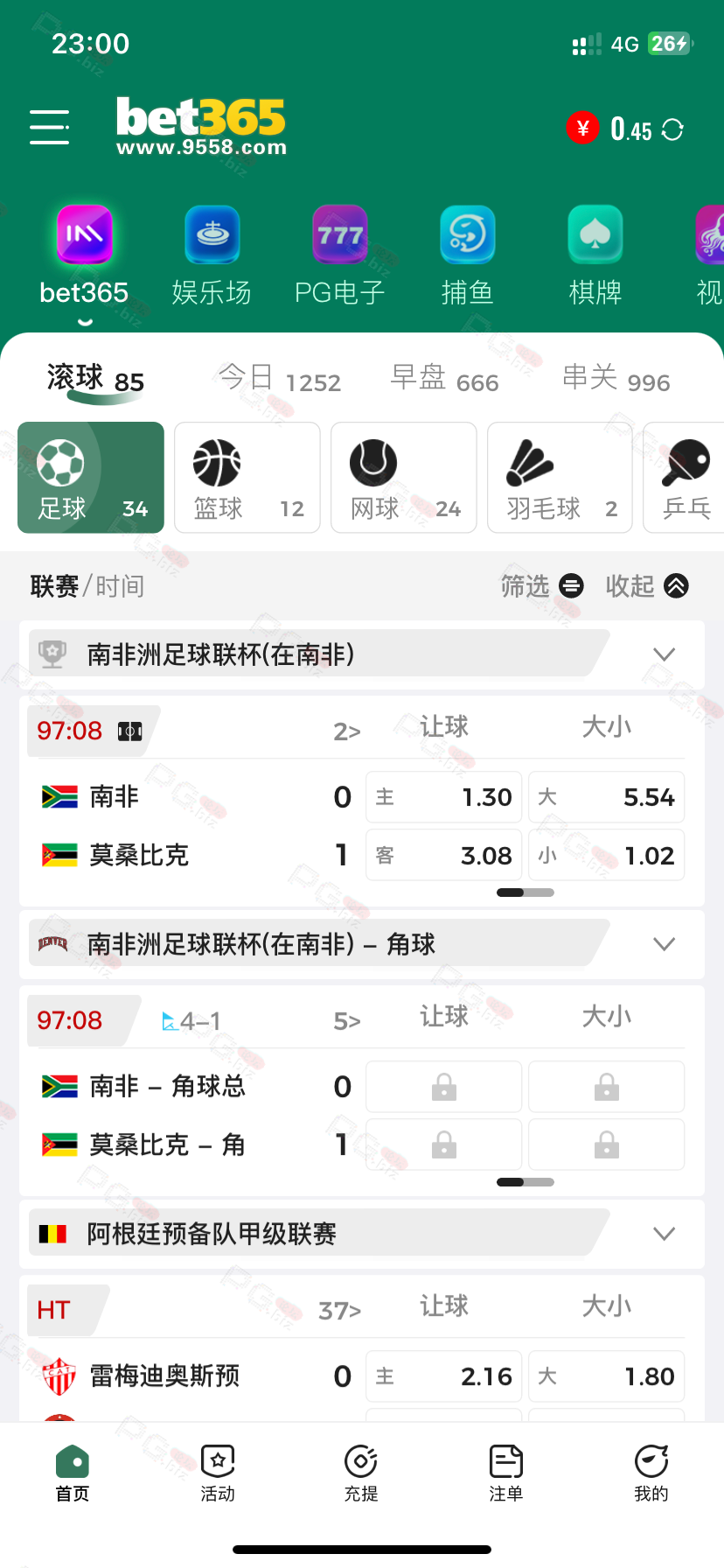The image size is (724, 1568).
Task: Switch to the 早盘 tab
Action: (444, 380)
